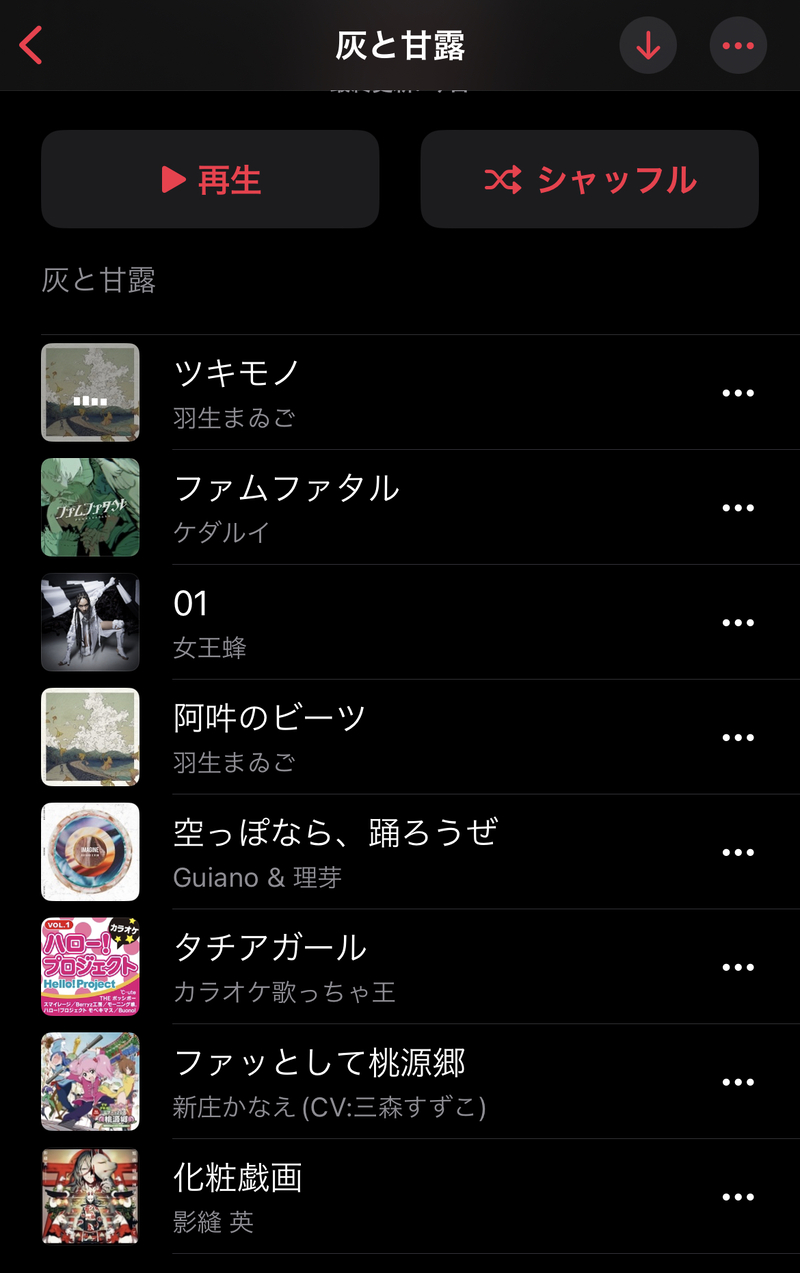Start shuffle with the シャッフル button
This screenshot has height=1273, width=800.
[589, 180]
